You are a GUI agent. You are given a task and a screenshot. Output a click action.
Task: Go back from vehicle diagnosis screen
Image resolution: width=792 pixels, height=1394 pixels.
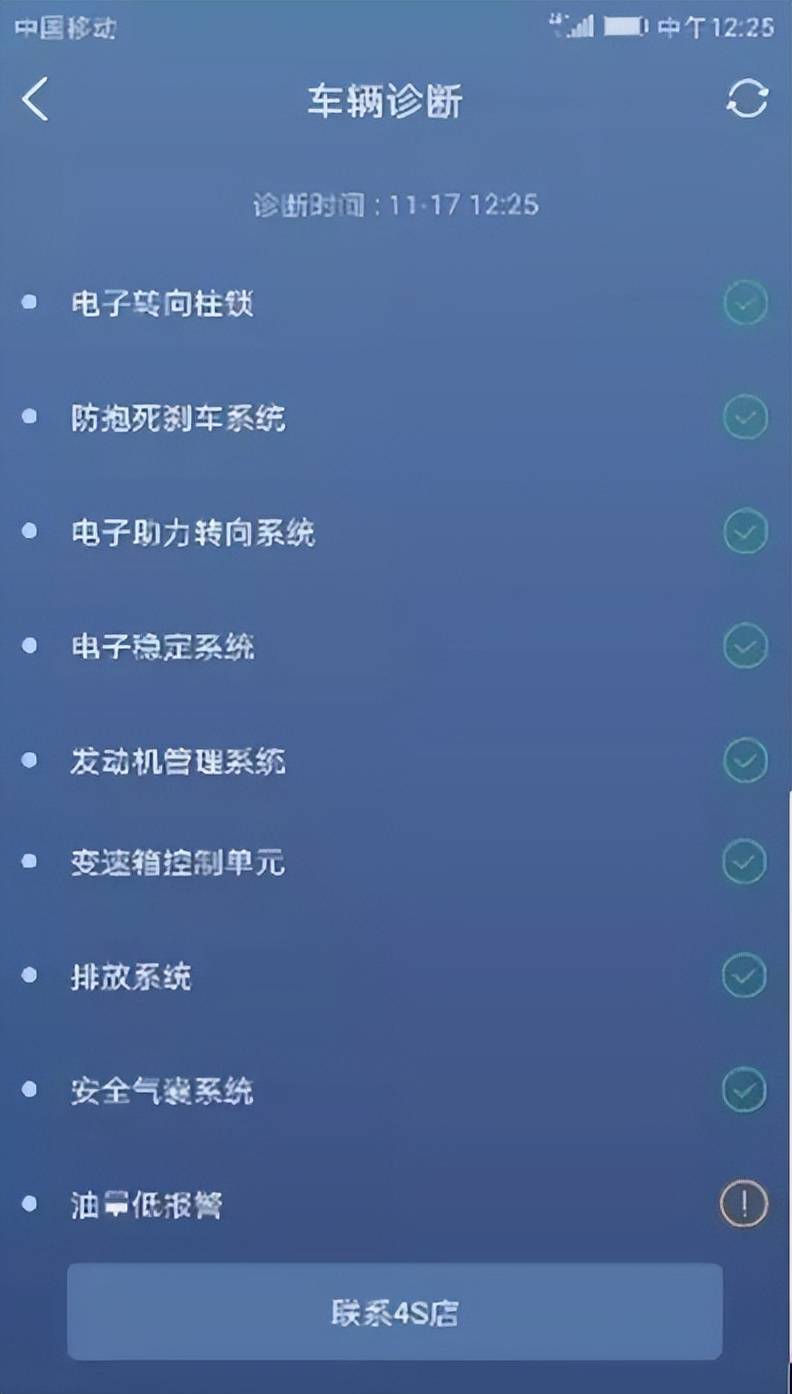[x=36, y=101]
